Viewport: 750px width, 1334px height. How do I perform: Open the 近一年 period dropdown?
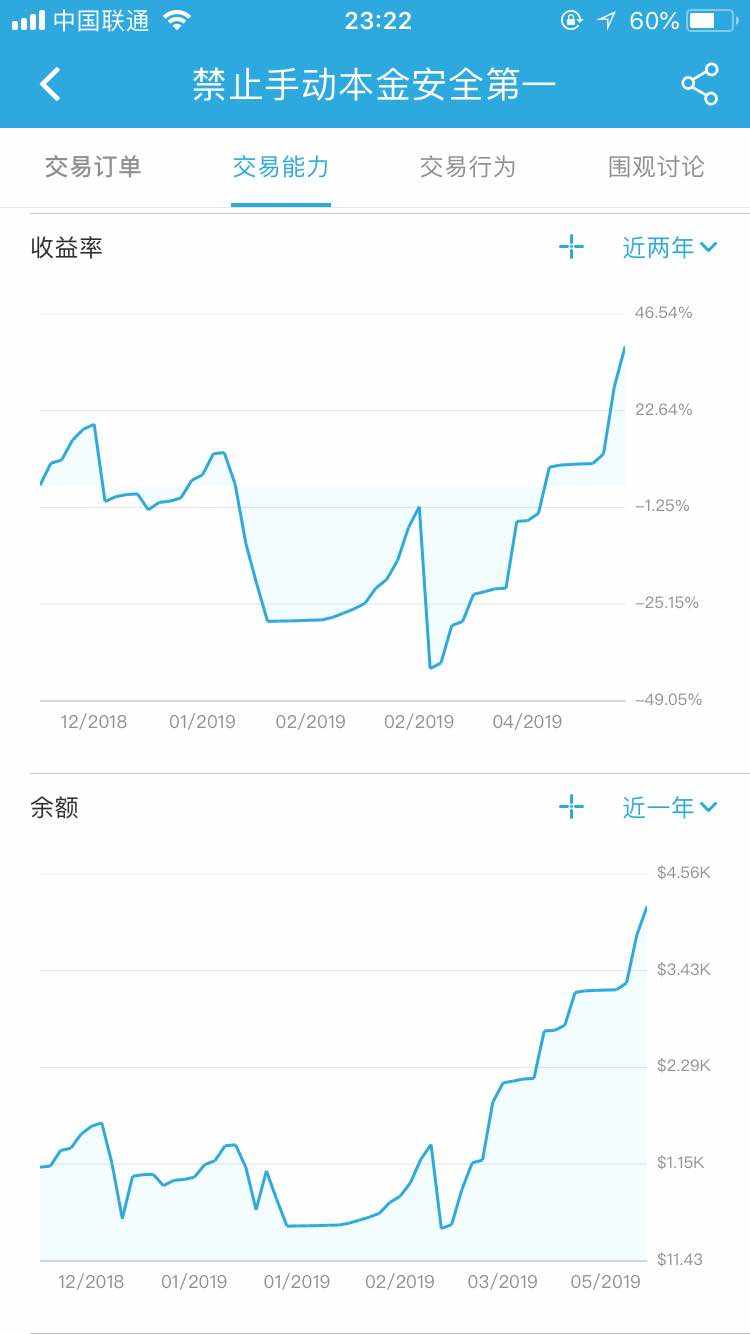[x=670, y=807]
